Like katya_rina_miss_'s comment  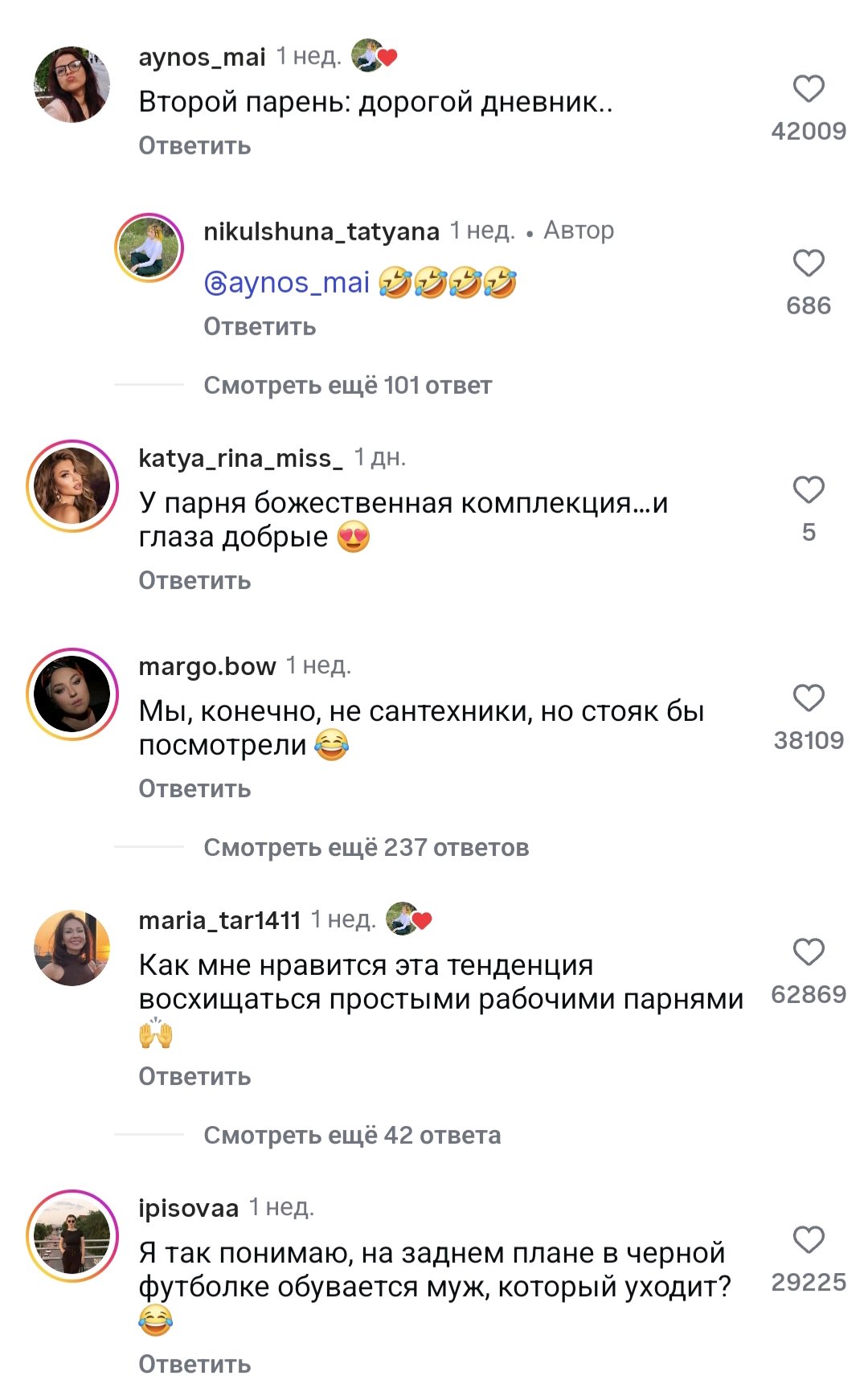809,490
